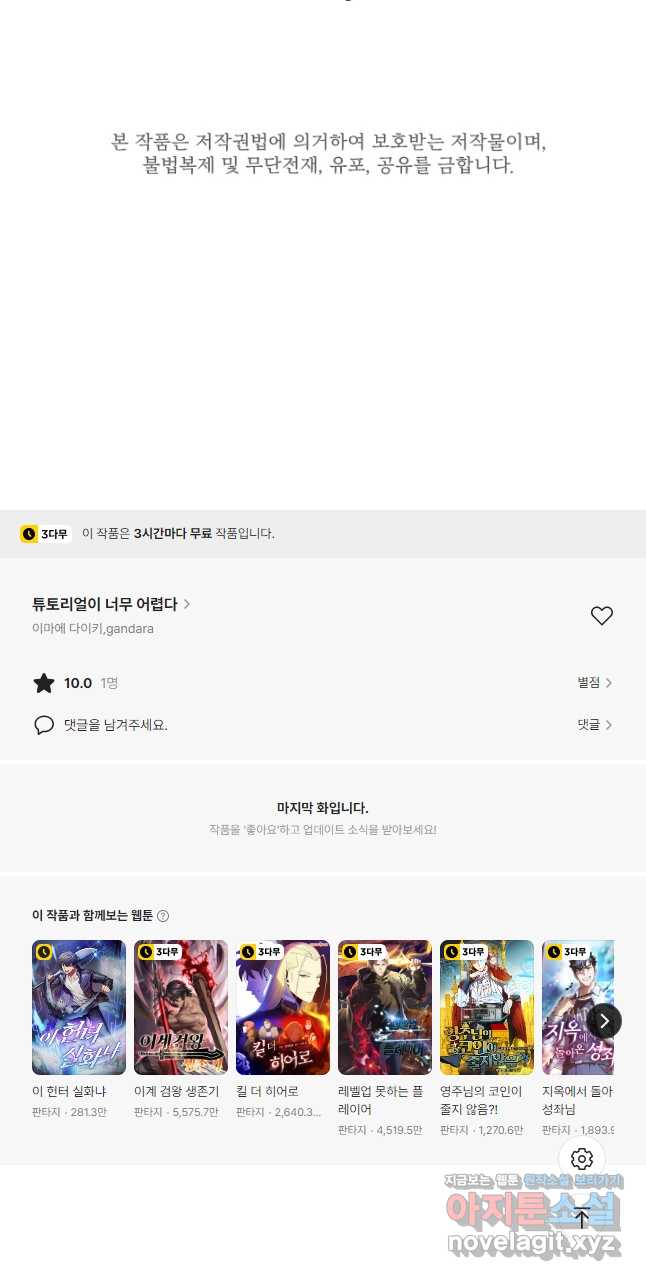Open the 이계 검왕 생존기 webtoon
Image resolution: width=646 pixels, height=1281 pixels.
tap(181, 1007)
